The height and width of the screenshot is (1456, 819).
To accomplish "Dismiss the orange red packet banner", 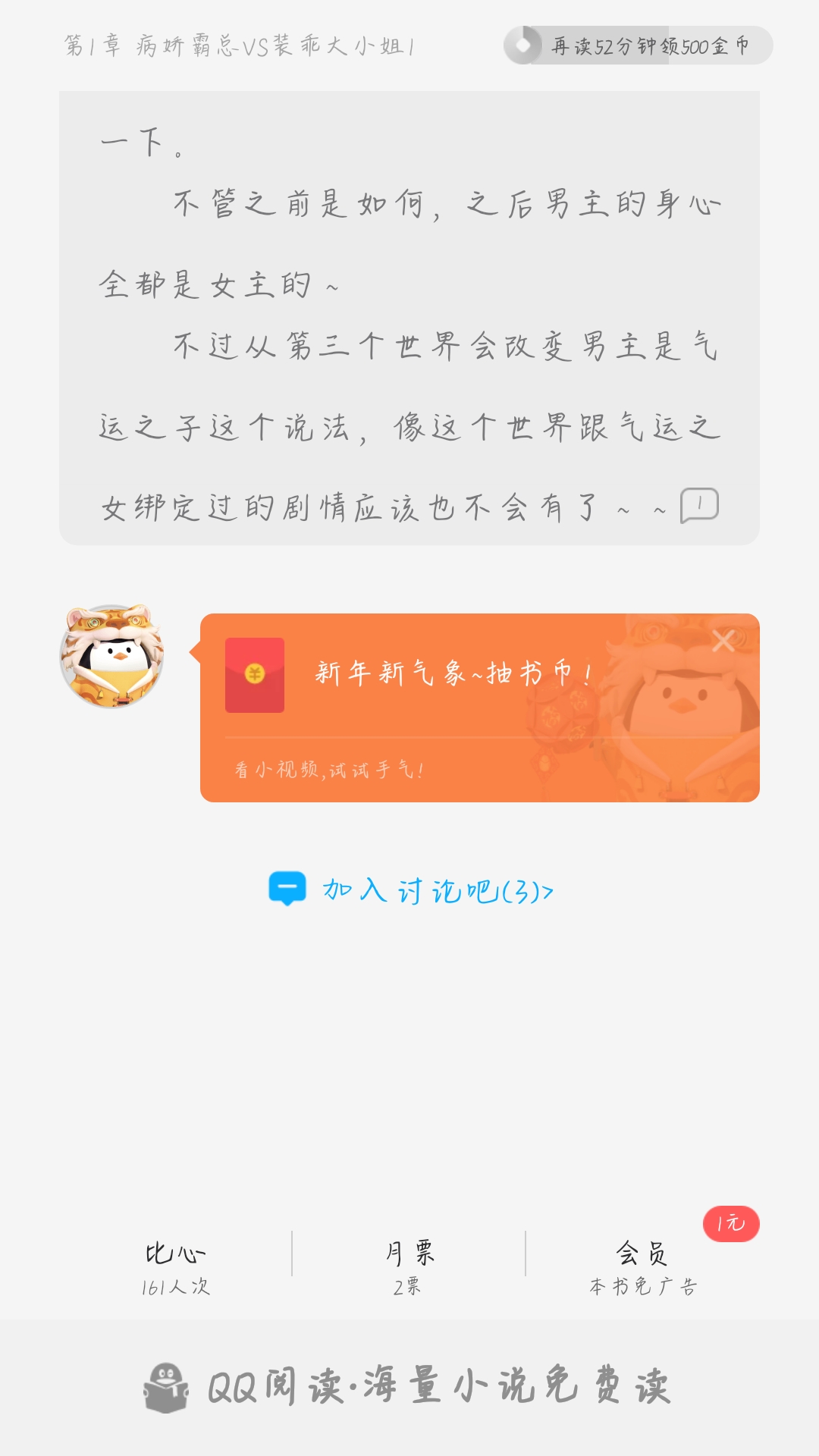I will (x=723, y=642).
